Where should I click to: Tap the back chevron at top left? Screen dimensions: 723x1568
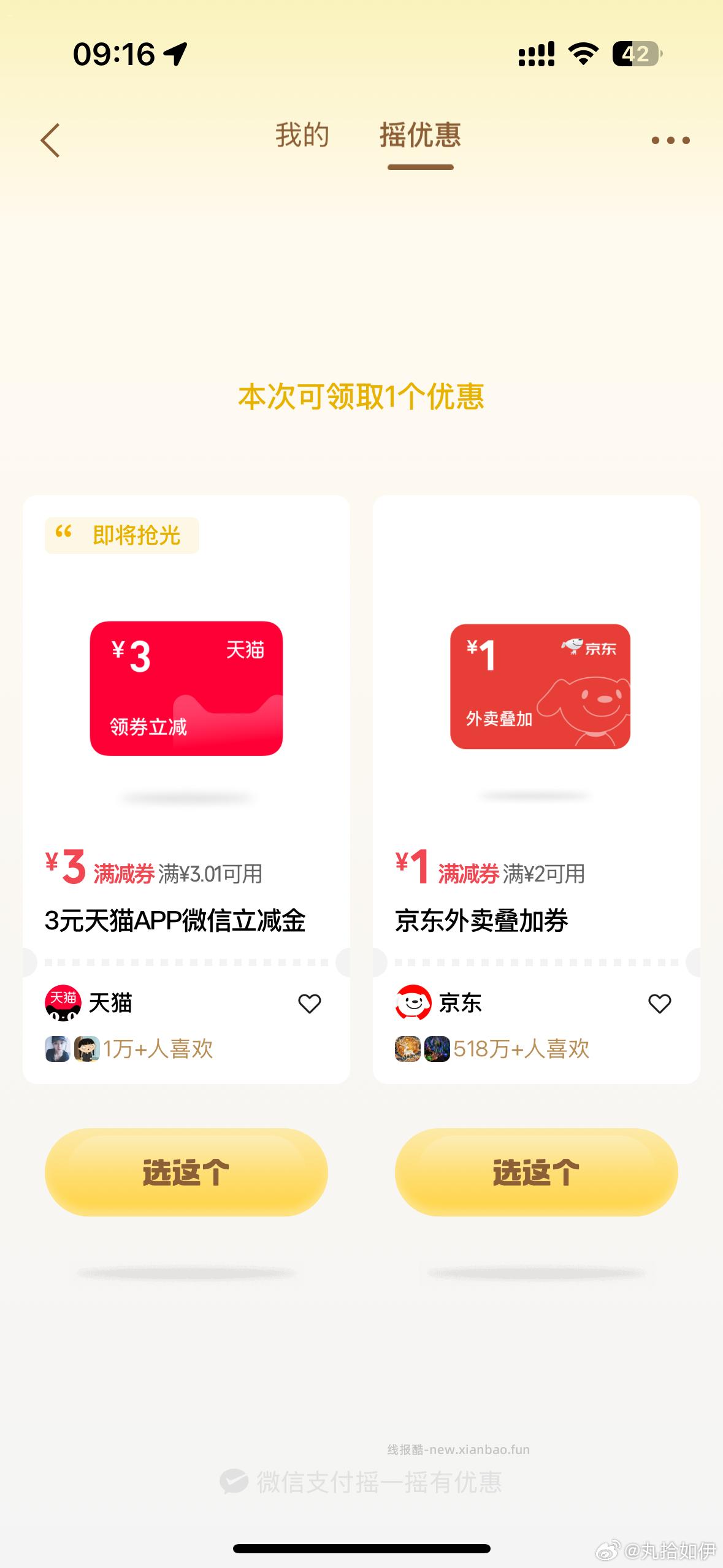pos(50,140)
